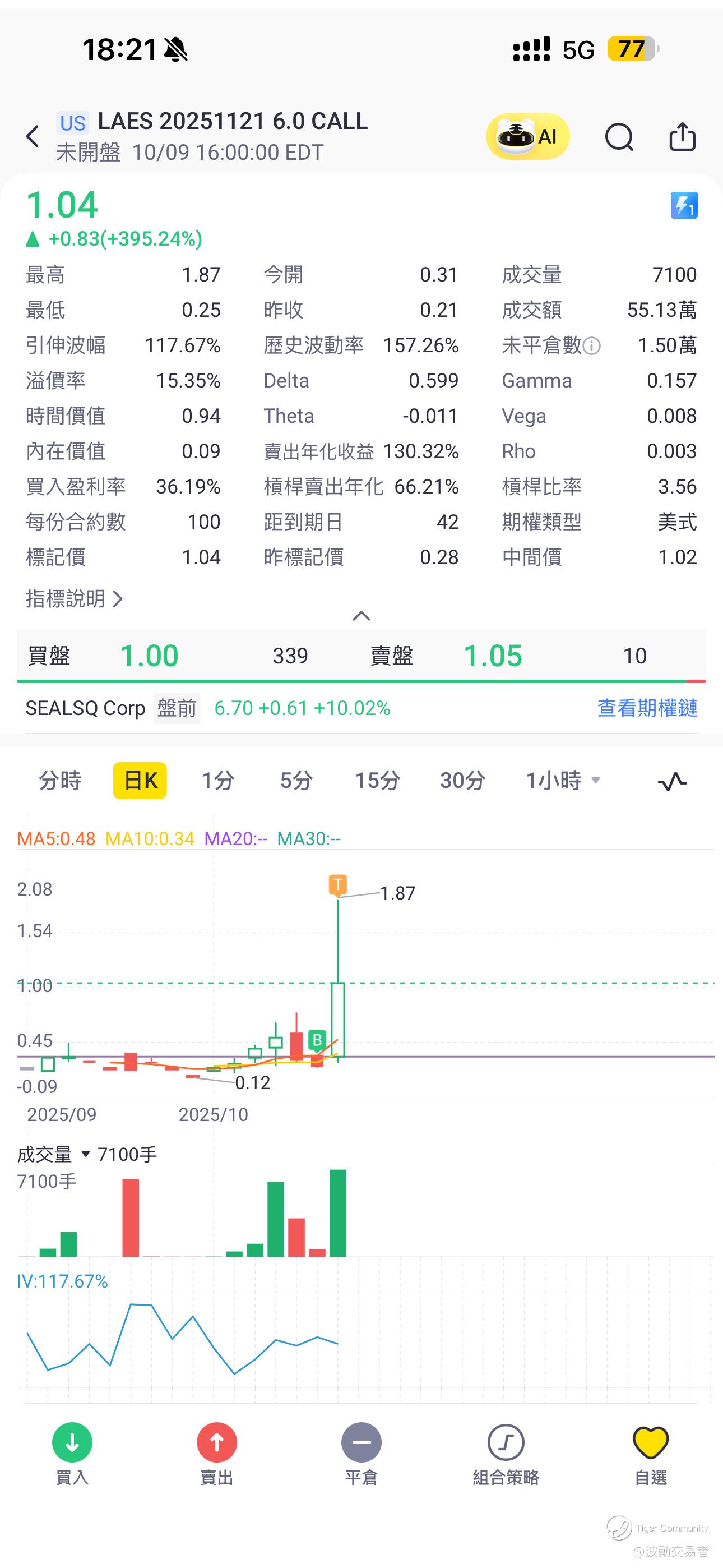This screenshot has width=723, height=1568.
Task: Open the AI assistant button
Action: (527, 136)
